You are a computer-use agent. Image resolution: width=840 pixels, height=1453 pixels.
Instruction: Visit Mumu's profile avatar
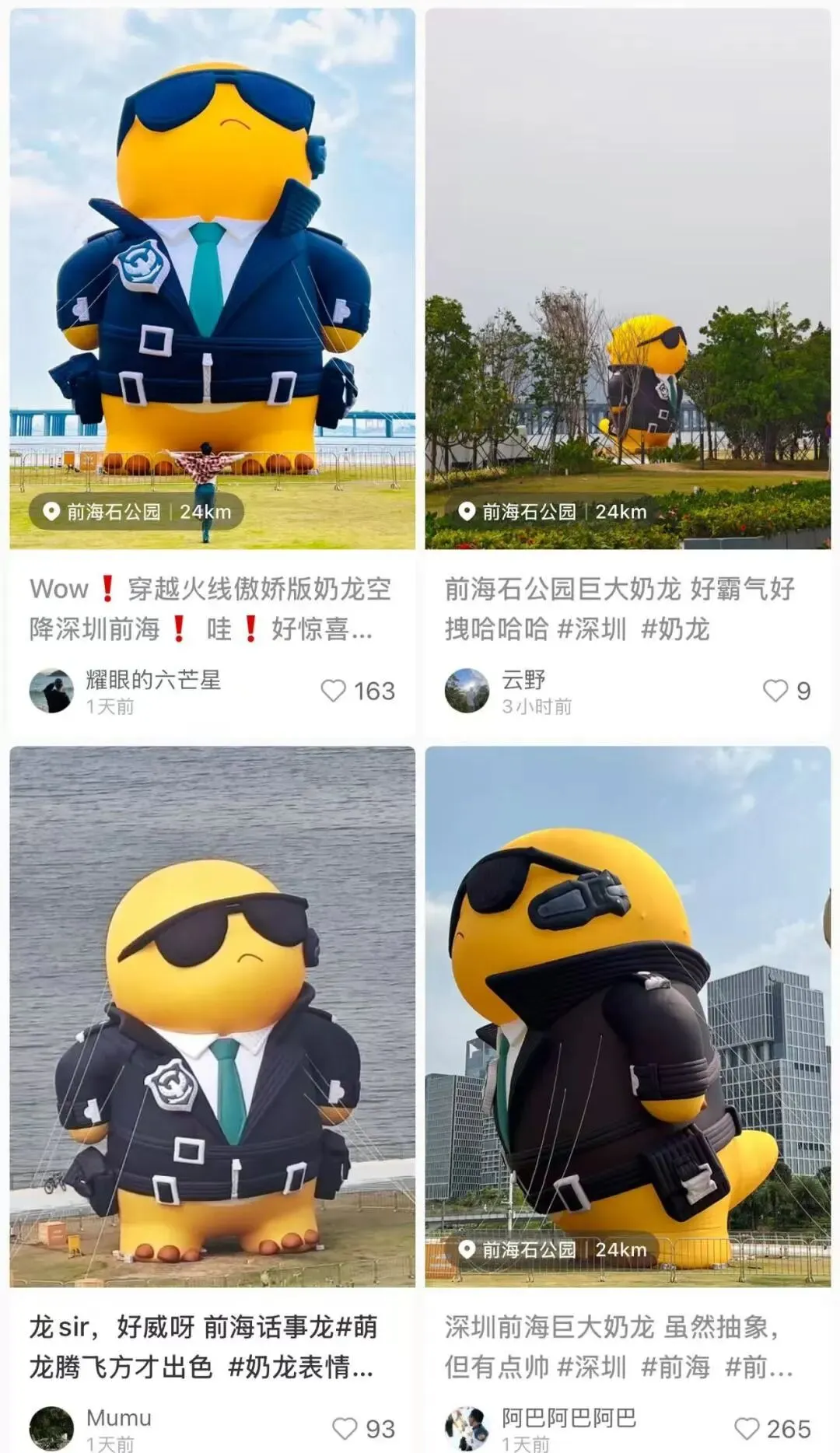coord(51,1428)
